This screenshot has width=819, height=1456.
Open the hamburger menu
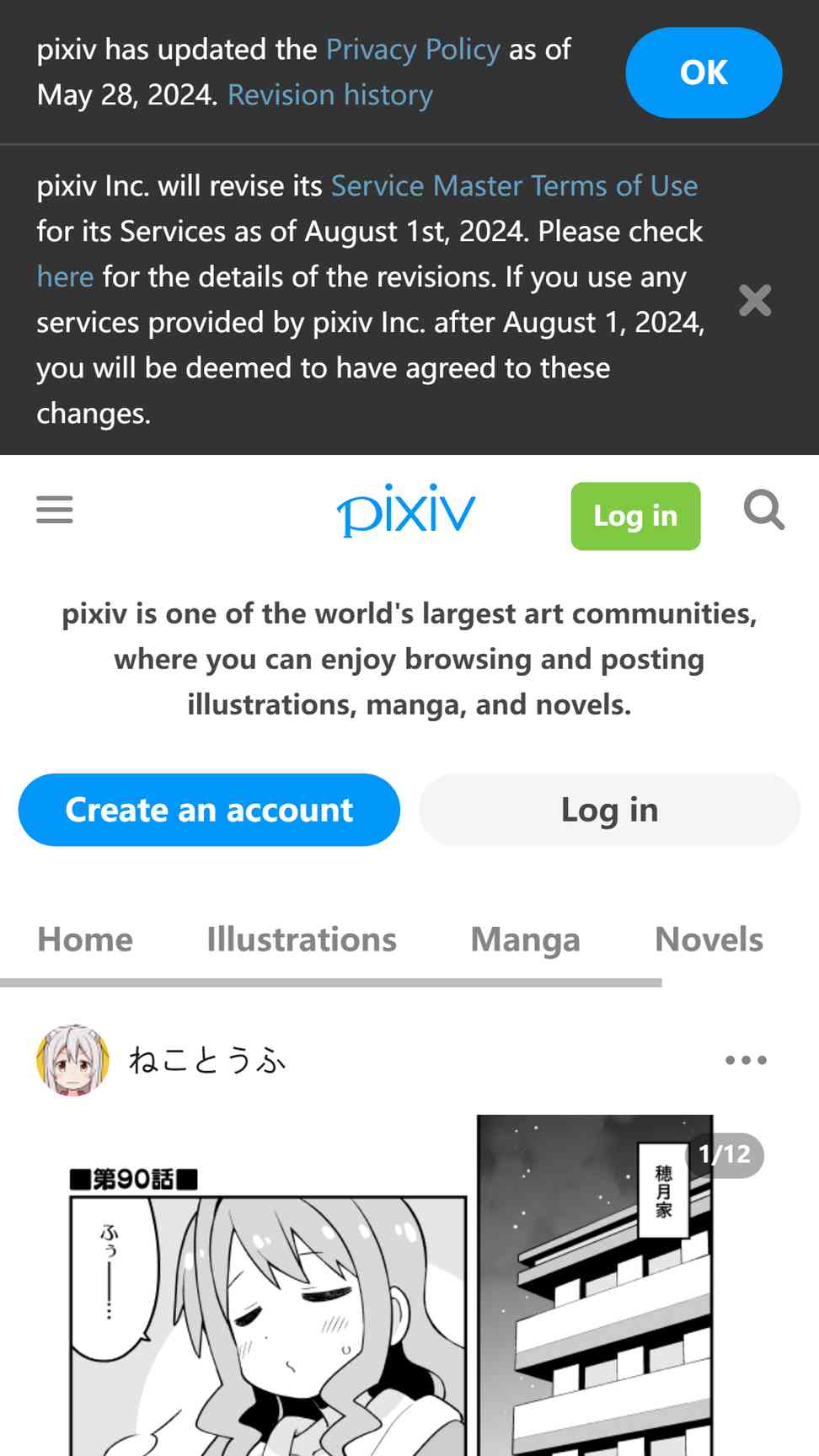55,510
